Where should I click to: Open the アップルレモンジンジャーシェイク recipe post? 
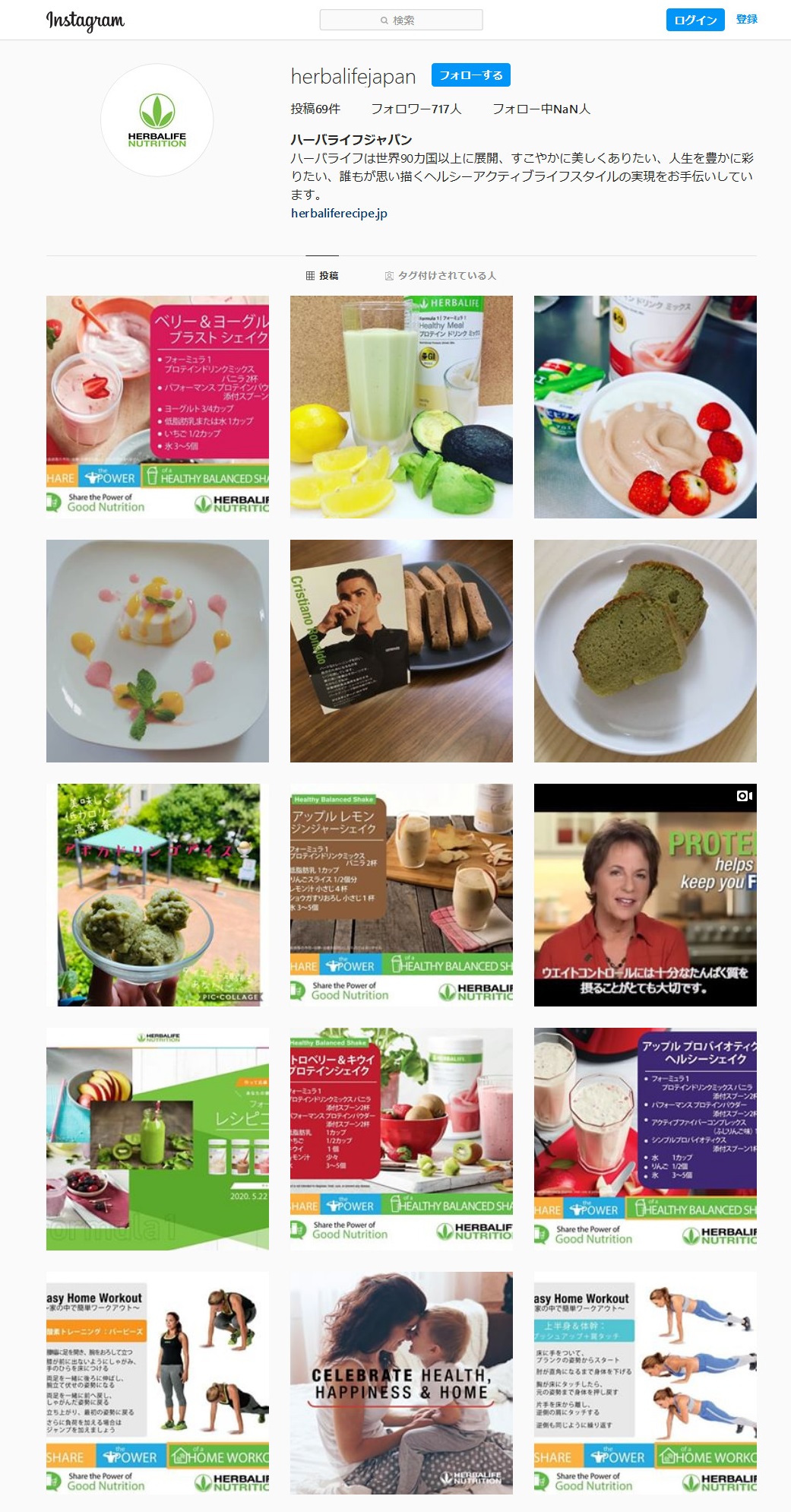(401, 895)
